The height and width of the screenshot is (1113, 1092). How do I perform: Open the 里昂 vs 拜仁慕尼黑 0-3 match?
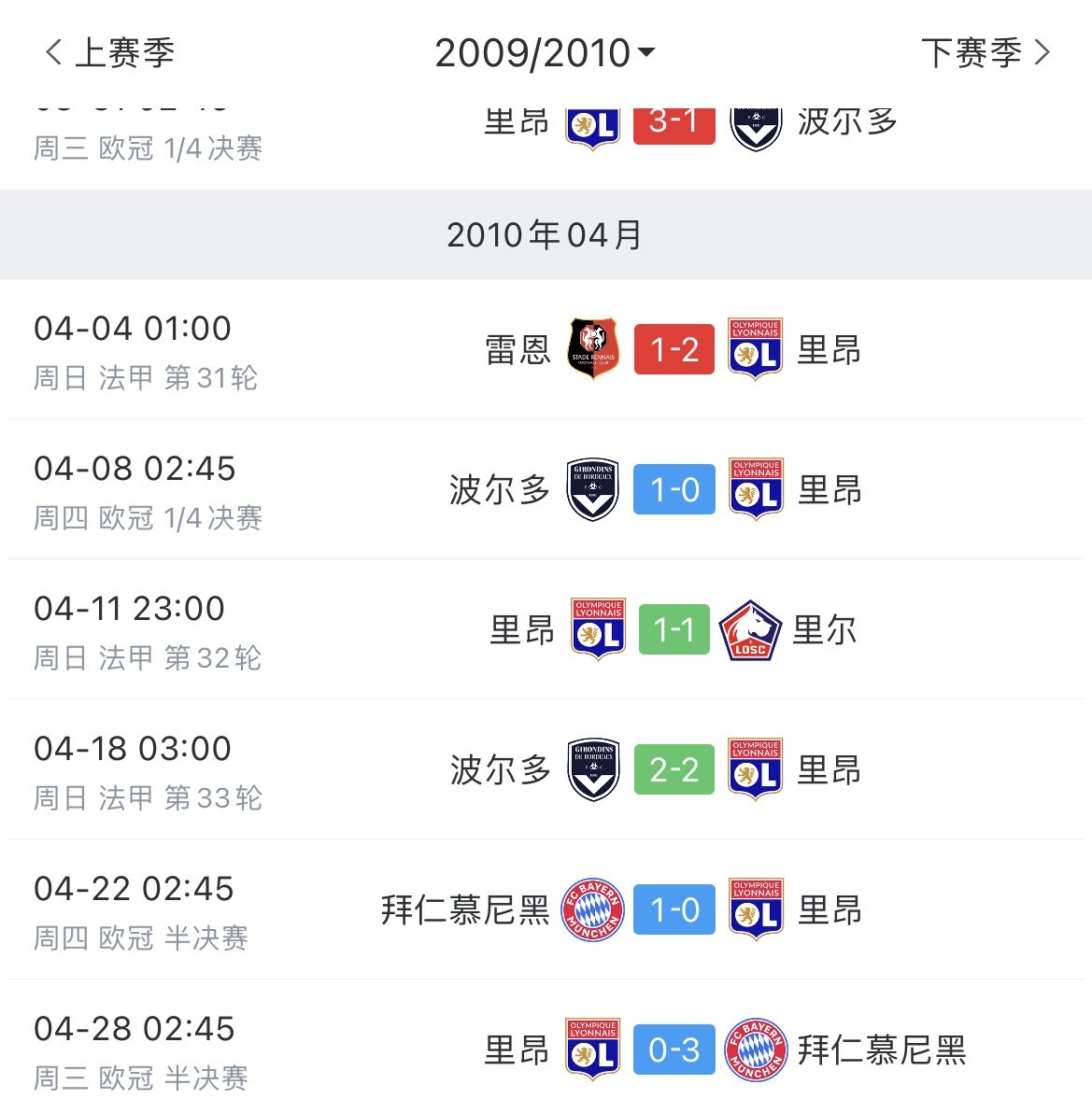pos(674,1050)
